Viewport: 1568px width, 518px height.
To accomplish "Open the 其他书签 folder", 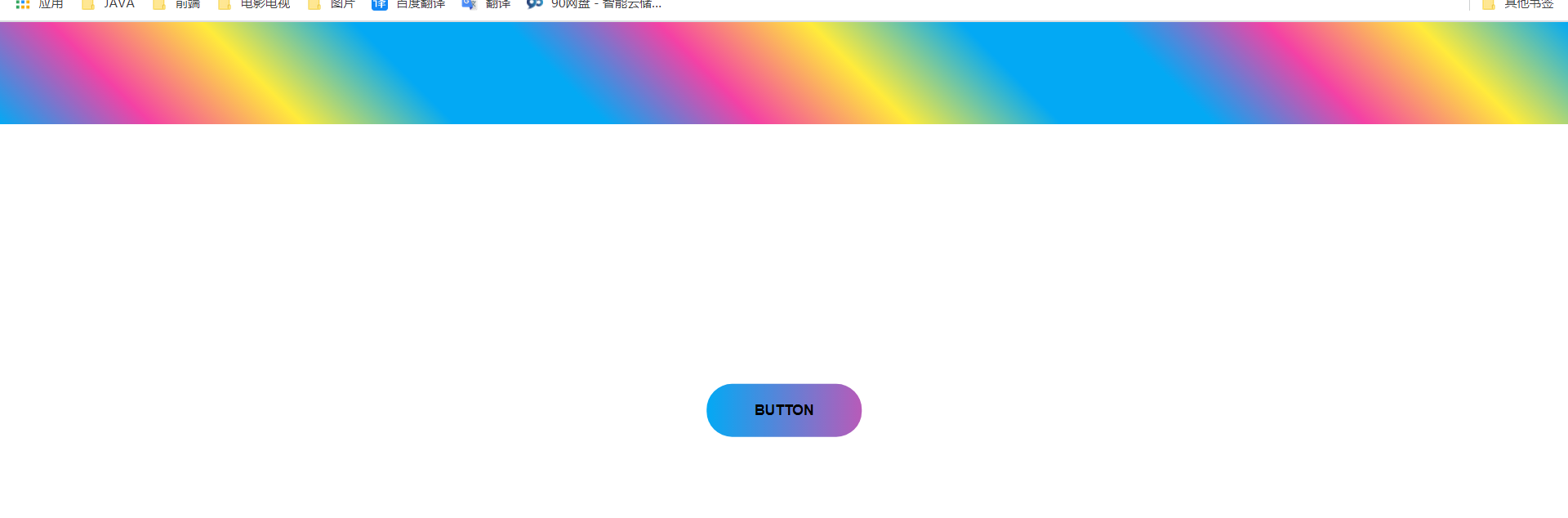I will (x=1517, y=4).
